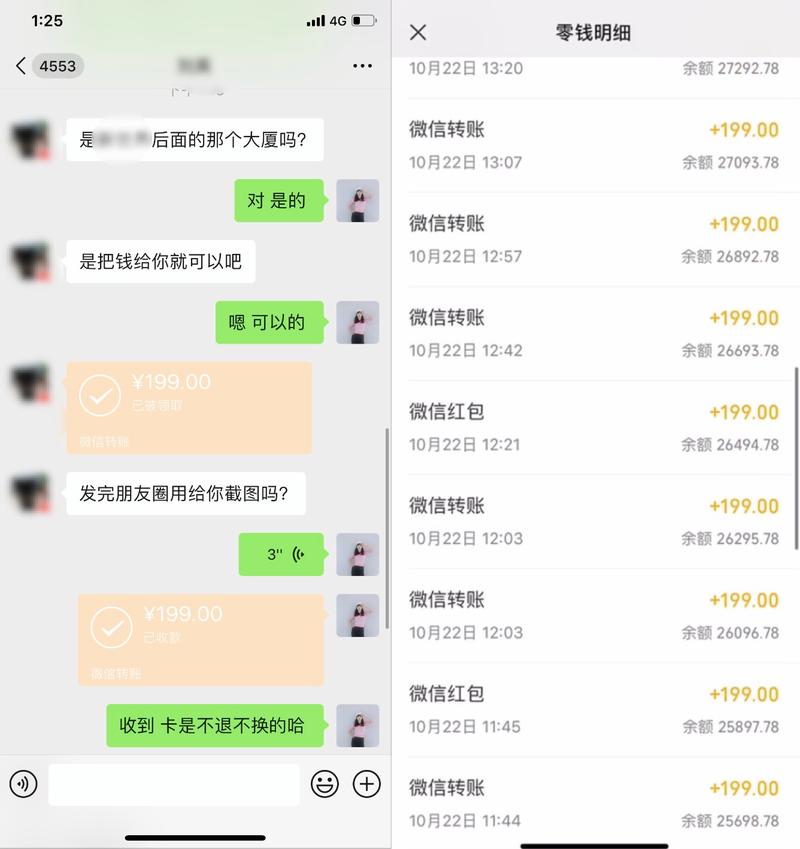The width and height of the screenshot is (800, 849).
Task: Tap your own avatar beside 对 是的
Action: point(358,201)
